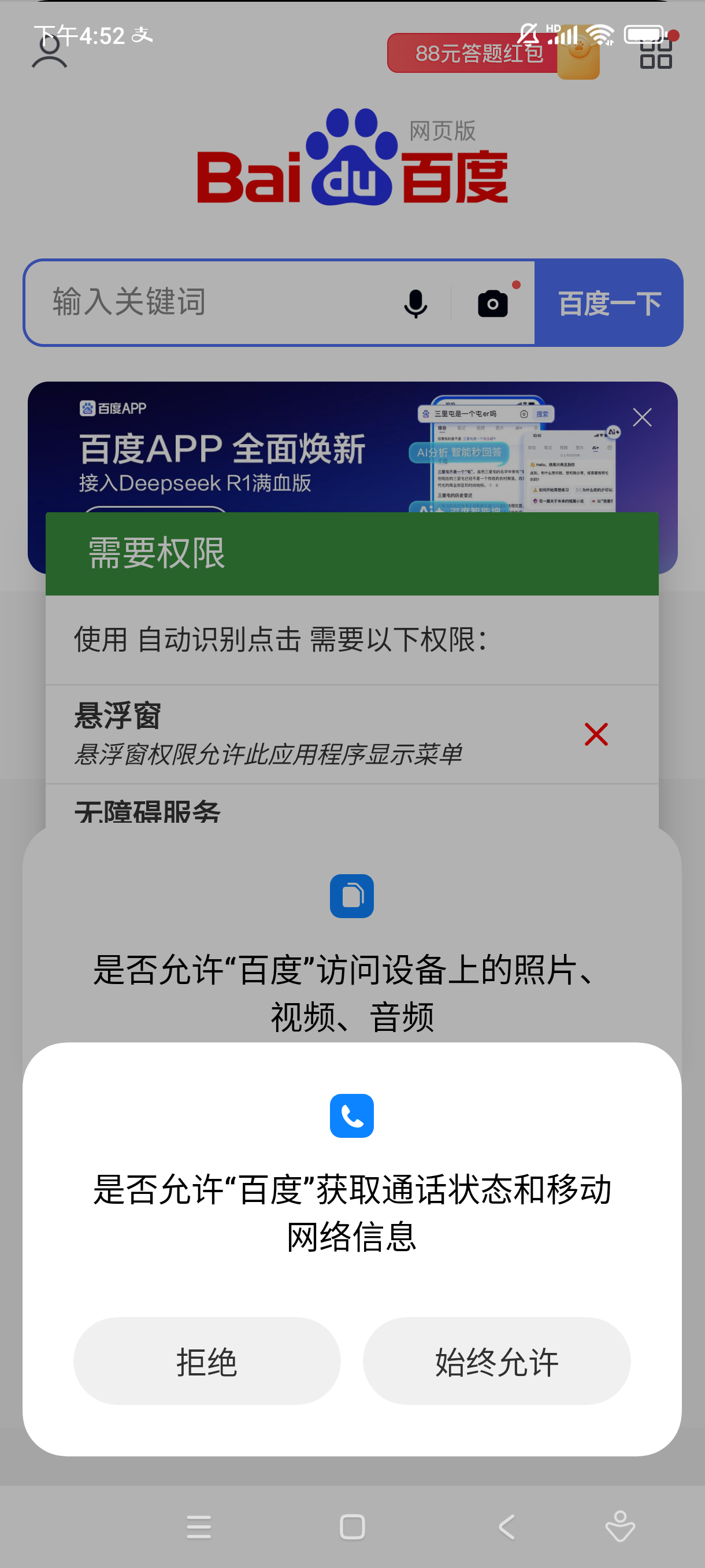Tap 拒绝 to deny phone permission
Screen dimensions: 705x1568
point(207,1361)
